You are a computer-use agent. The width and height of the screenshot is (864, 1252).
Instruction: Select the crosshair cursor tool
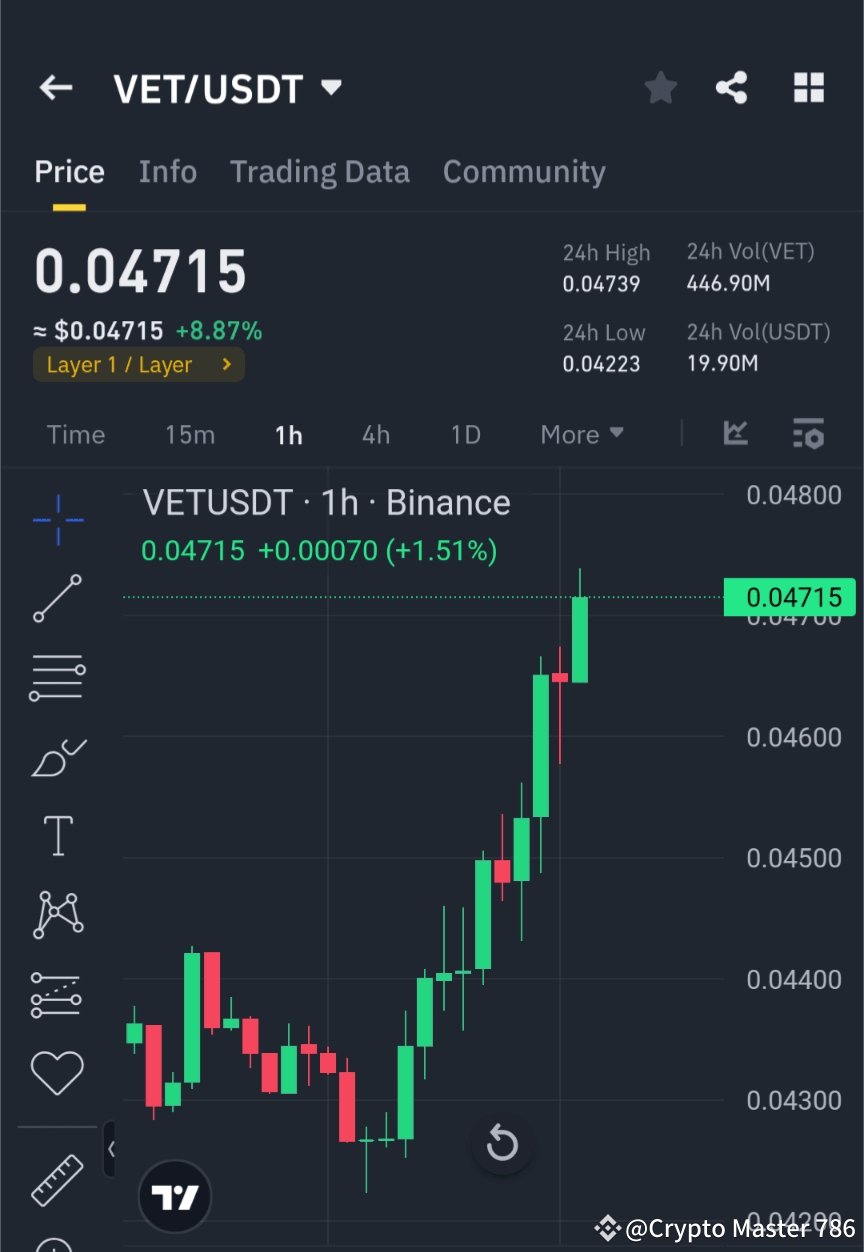pyautogui.click(x=57, y=520)
